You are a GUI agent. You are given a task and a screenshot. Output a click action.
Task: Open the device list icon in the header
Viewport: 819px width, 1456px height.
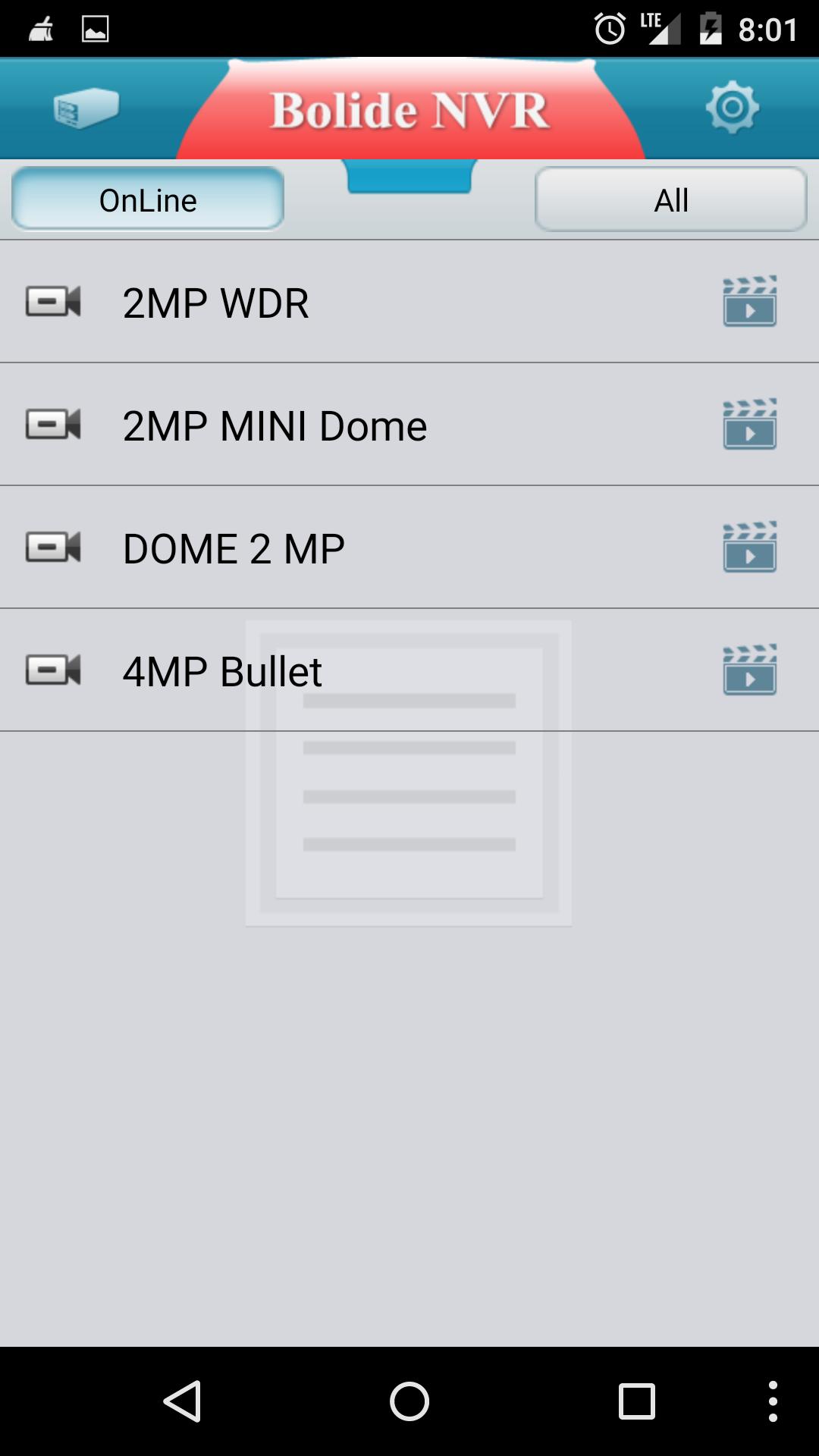click(x=86, y=108)
